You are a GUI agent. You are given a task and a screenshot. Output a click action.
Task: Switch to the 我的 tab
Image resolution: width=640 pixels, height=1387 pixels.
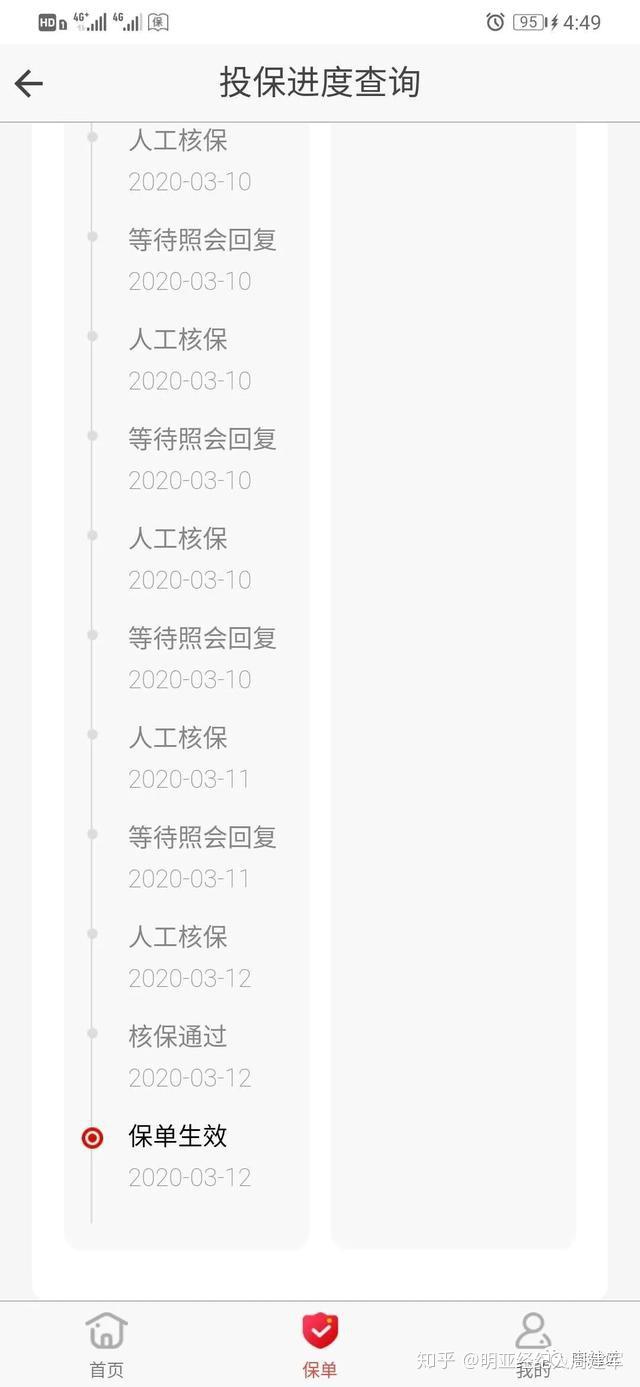tap(533, 1344)
